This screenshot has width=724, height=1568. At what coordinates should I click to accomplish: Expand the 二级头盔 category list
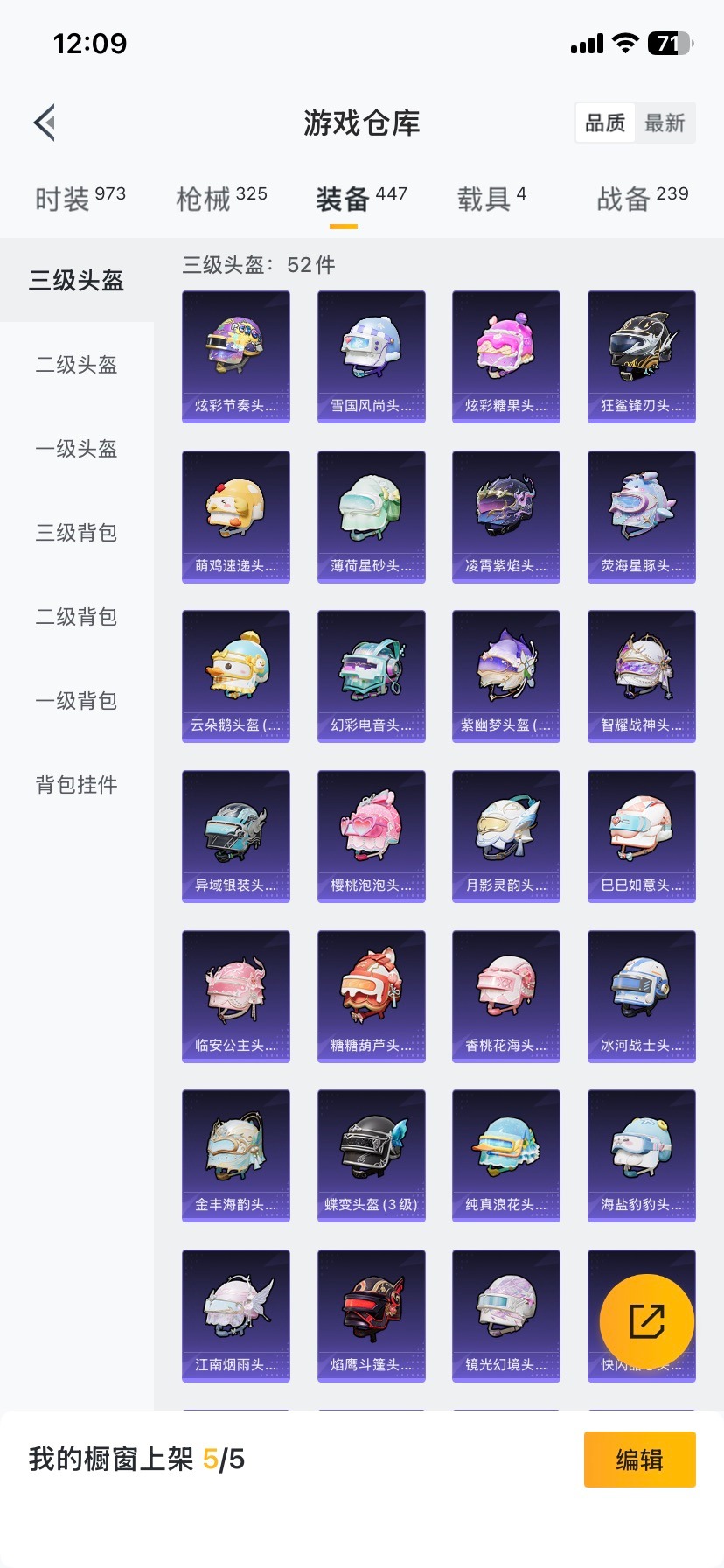[x=76, y=366]
